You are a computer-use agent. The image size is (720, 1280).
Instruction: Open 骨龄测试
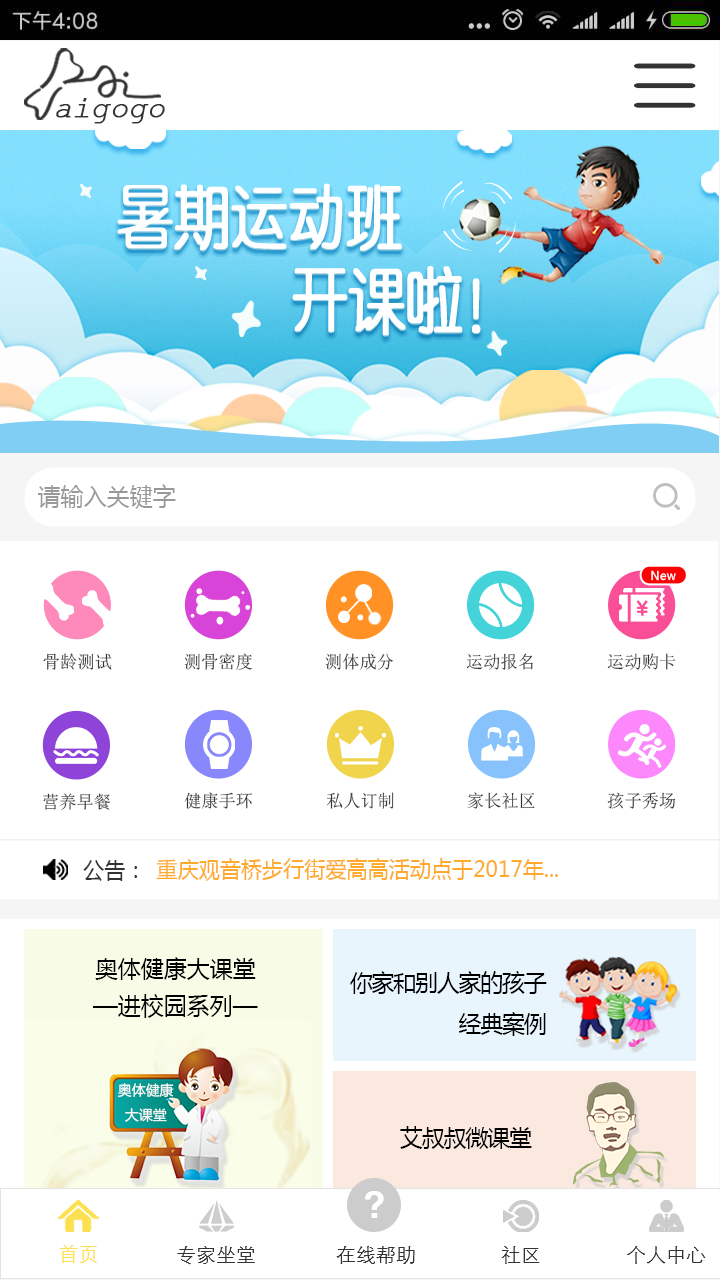pyautogui.click(x=77, y=620)
